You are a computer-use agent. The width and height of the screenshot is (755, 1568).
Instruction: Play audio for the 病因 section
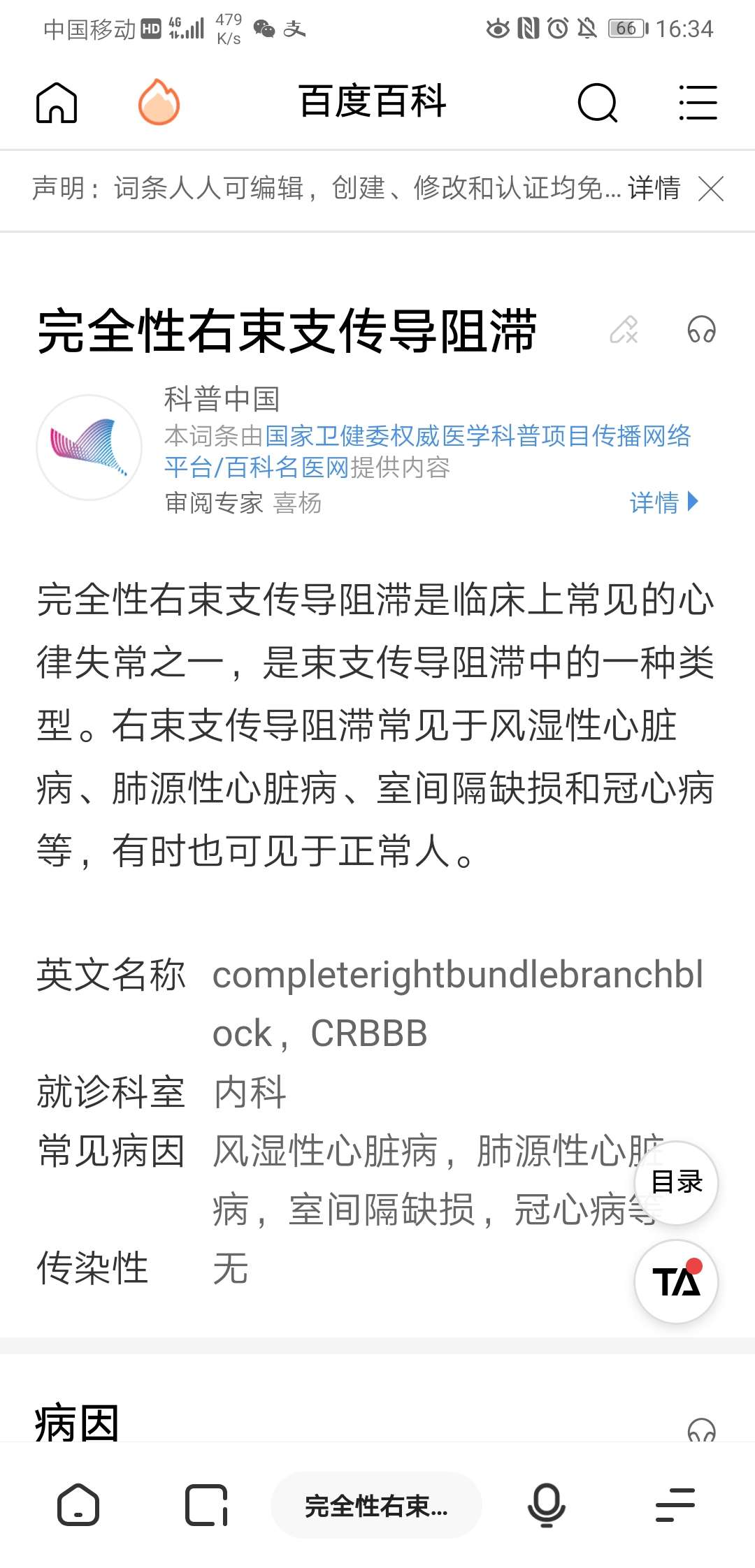pos(701,1430)
